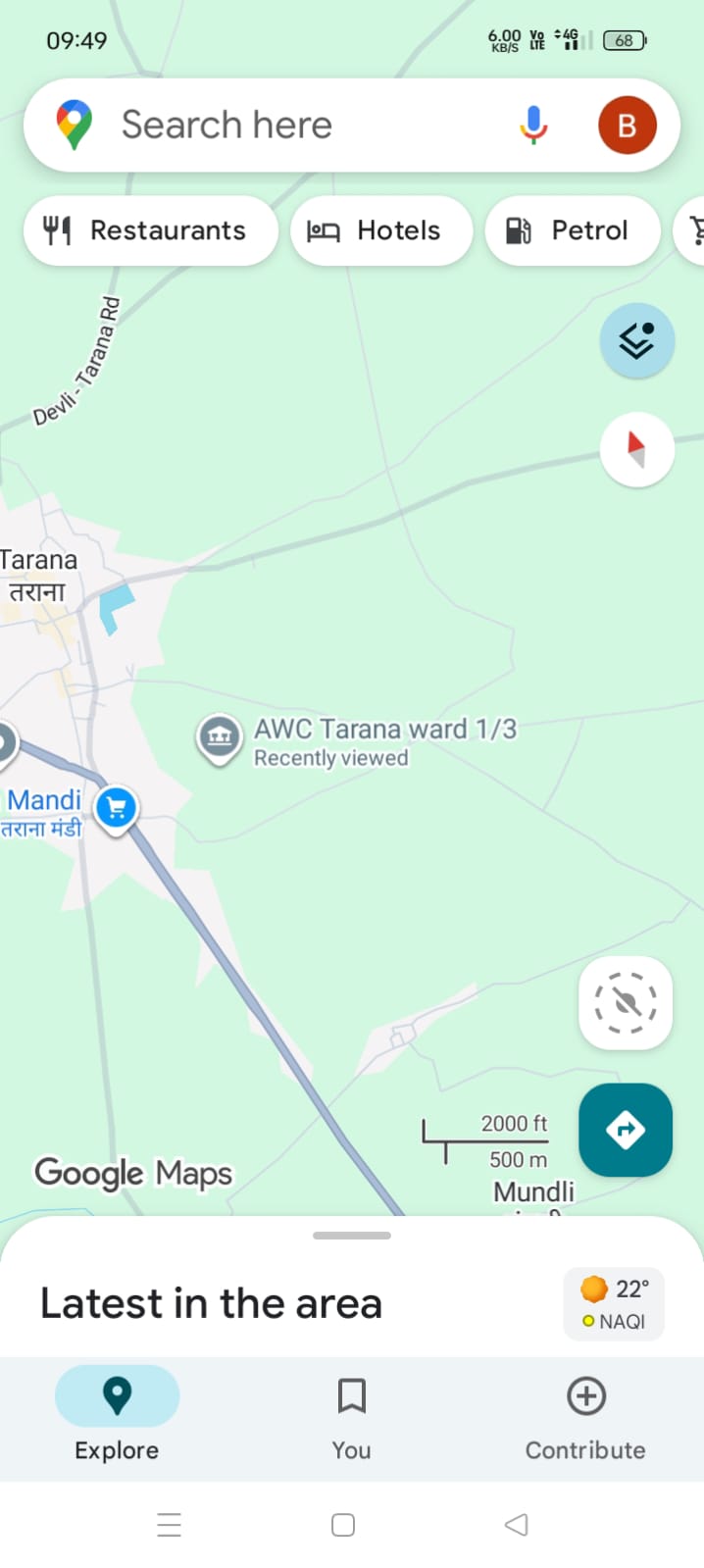Filter the map by Hotels

click(380, 230)
